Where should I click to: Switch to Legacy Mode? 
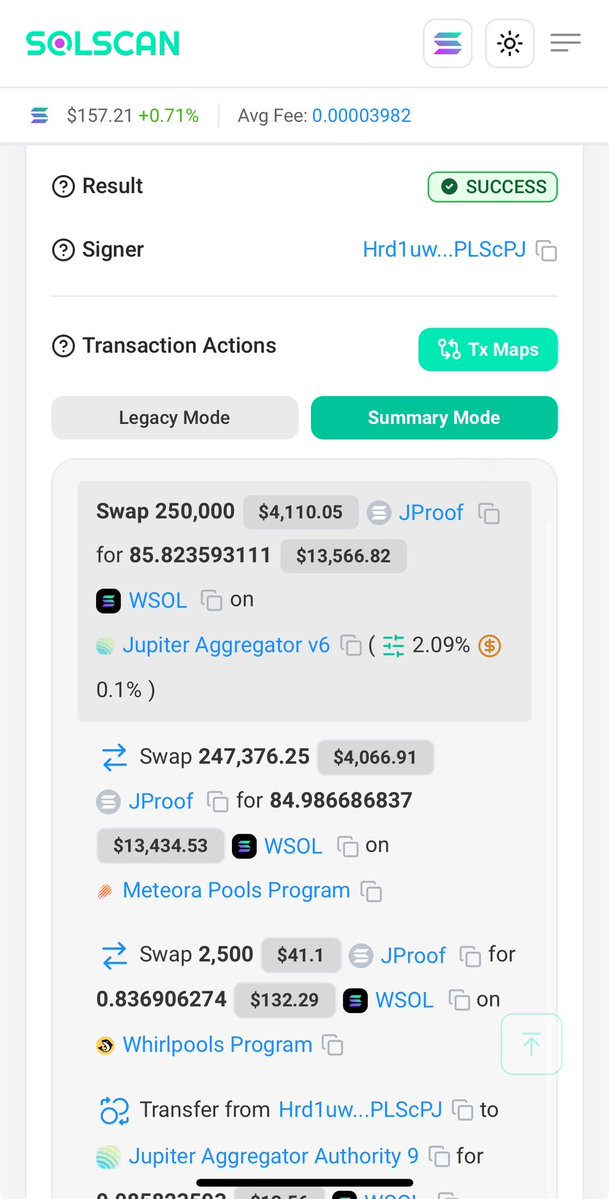pos(174,418)
